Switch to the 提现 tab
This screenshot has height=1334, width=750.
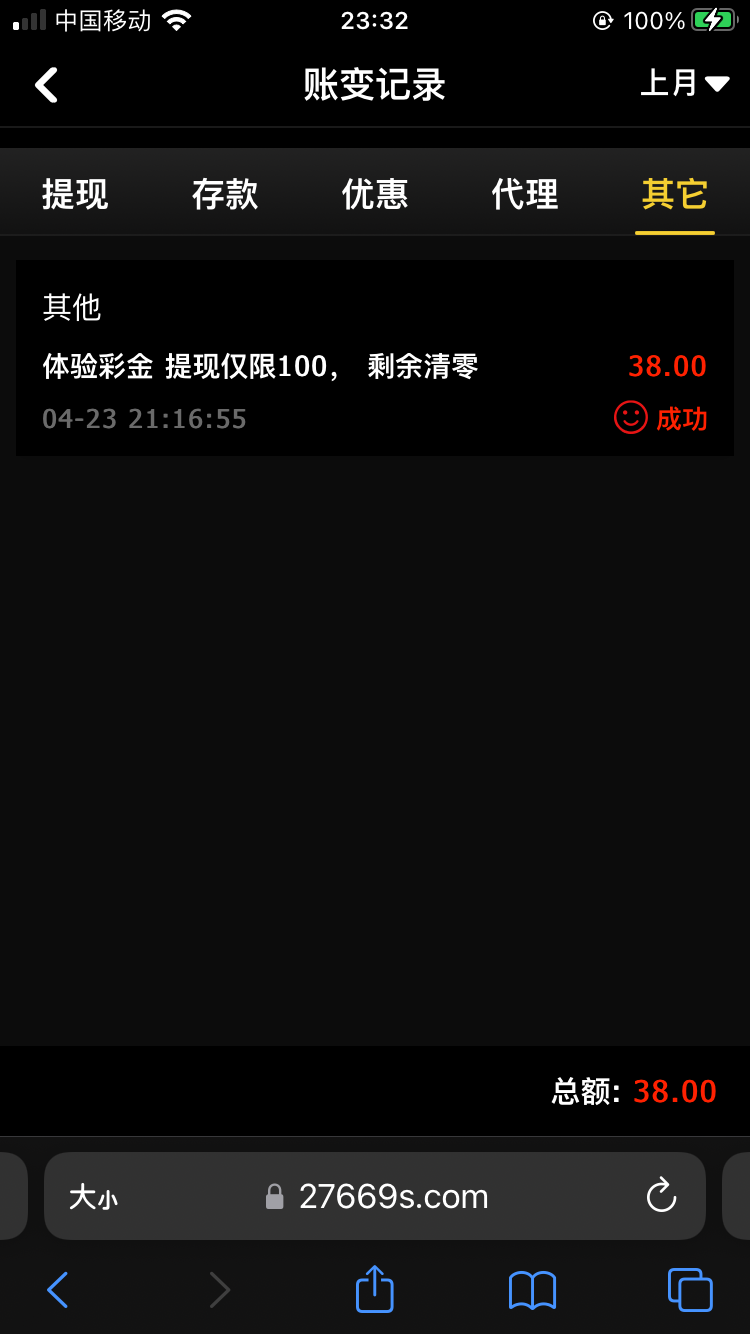click(75, 194)
